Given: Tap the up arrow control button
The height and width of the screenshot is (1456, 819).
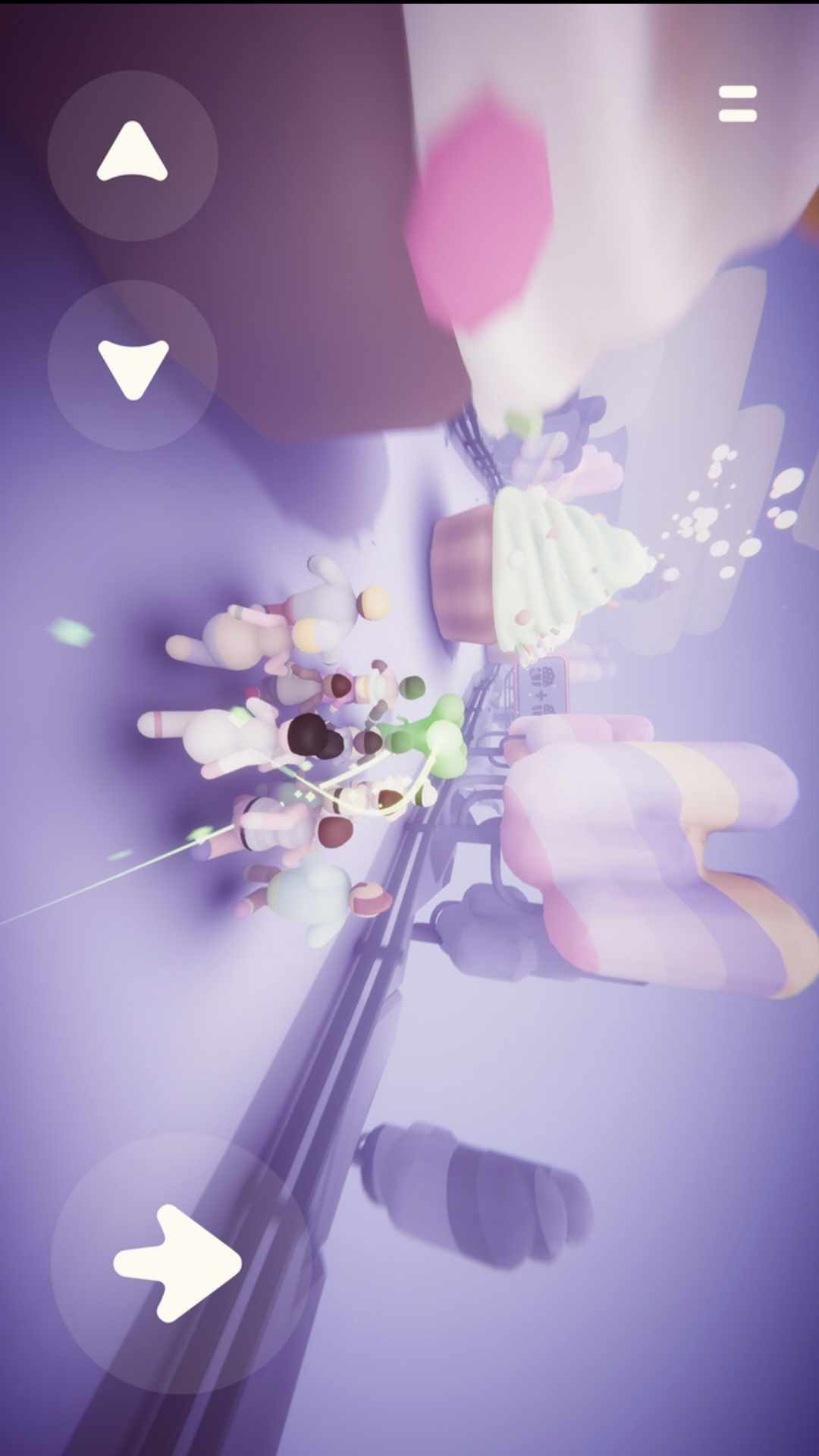Looking at the screenshot, I should tap(133, 155).
